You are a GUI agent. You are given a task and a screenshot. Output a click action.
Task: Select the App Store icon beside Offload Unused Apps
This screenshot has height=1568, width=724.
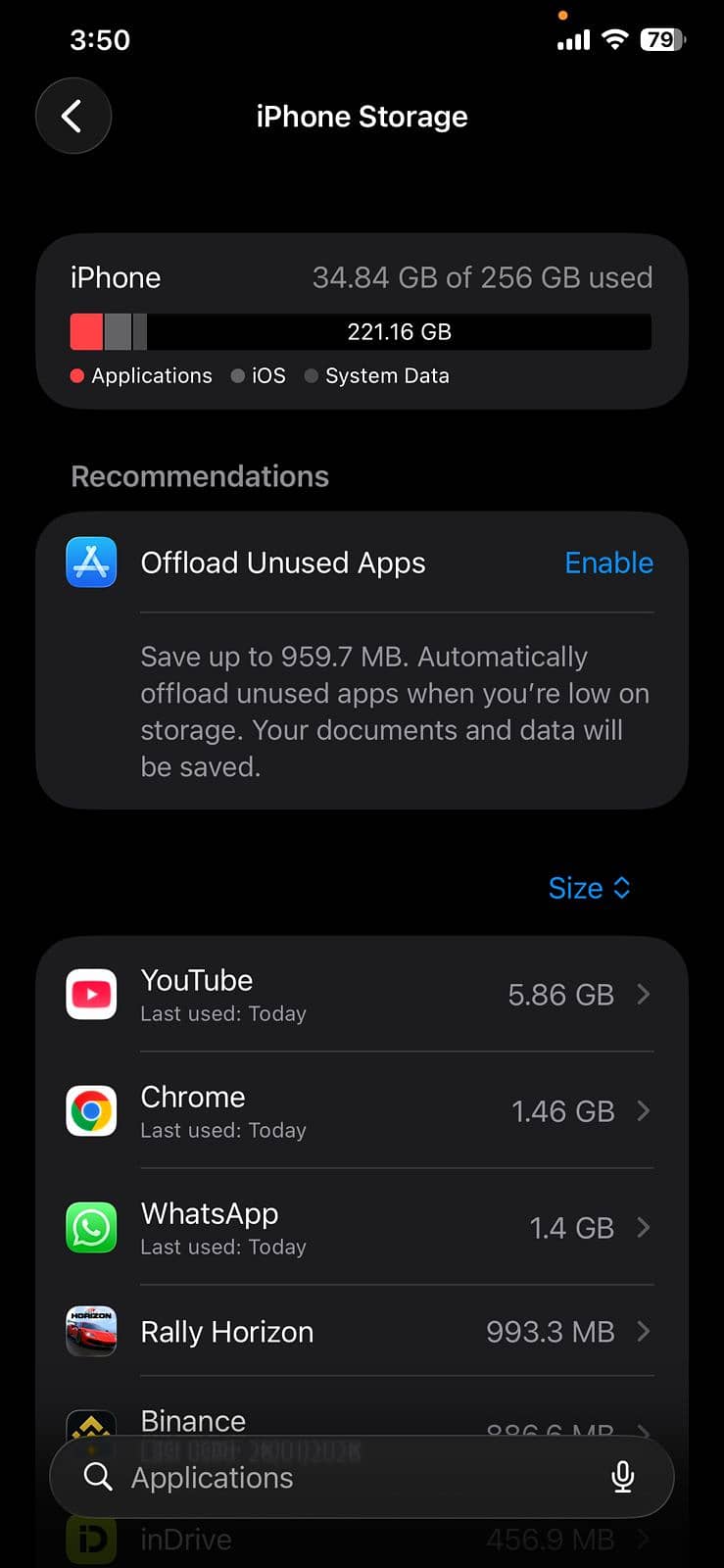click(90, 563)
